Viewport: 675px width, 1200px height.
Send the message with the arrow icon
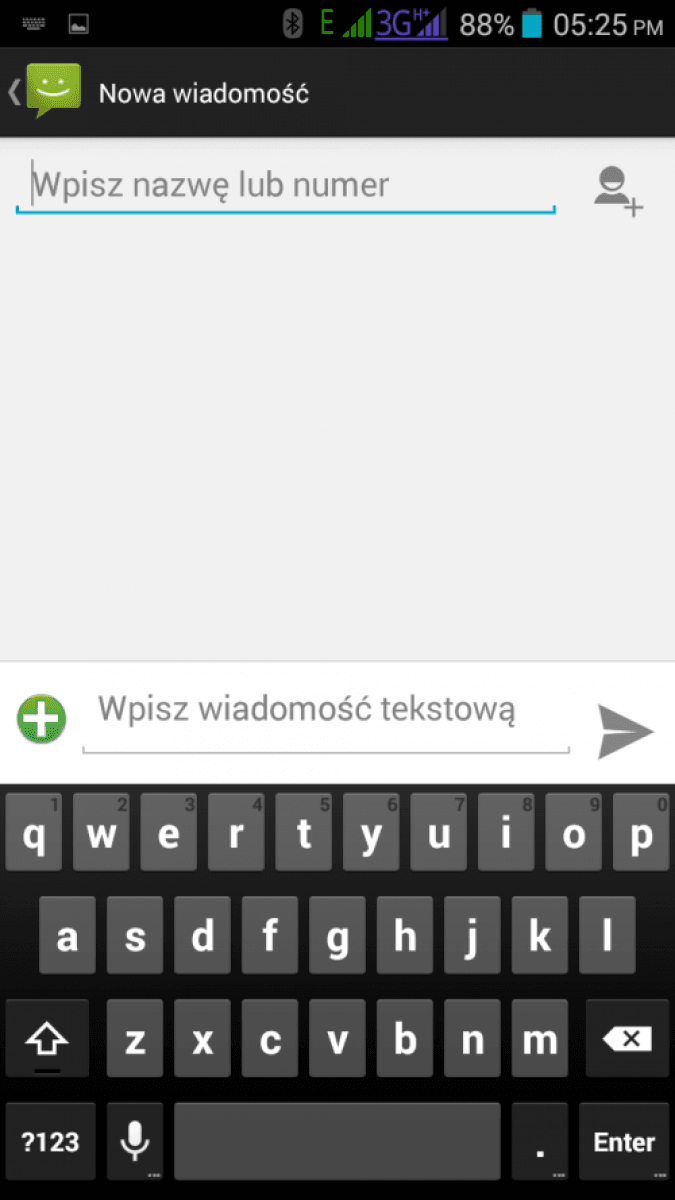point(626,730)
